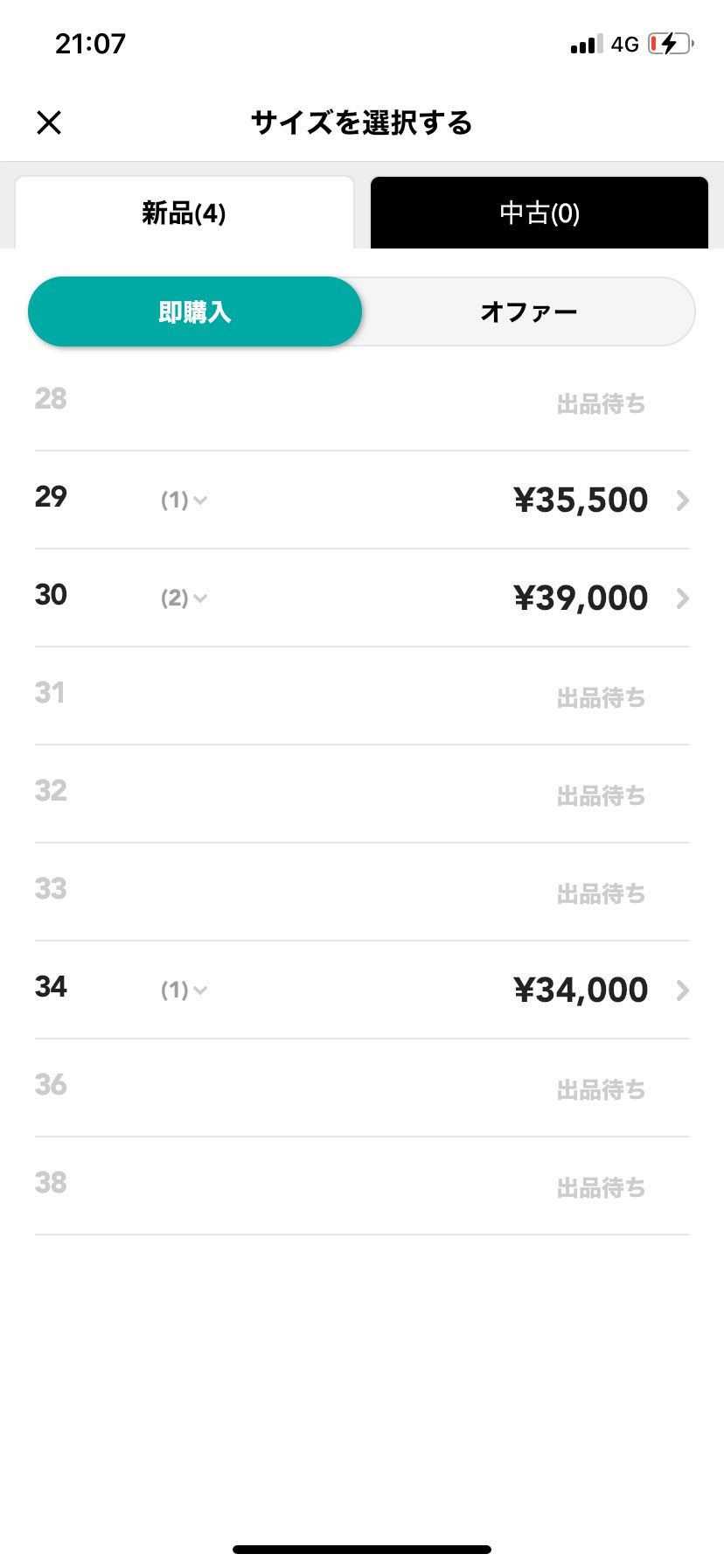Switch to the オファー option
This screenshot has width=724, height=1568.
[528, 311]
